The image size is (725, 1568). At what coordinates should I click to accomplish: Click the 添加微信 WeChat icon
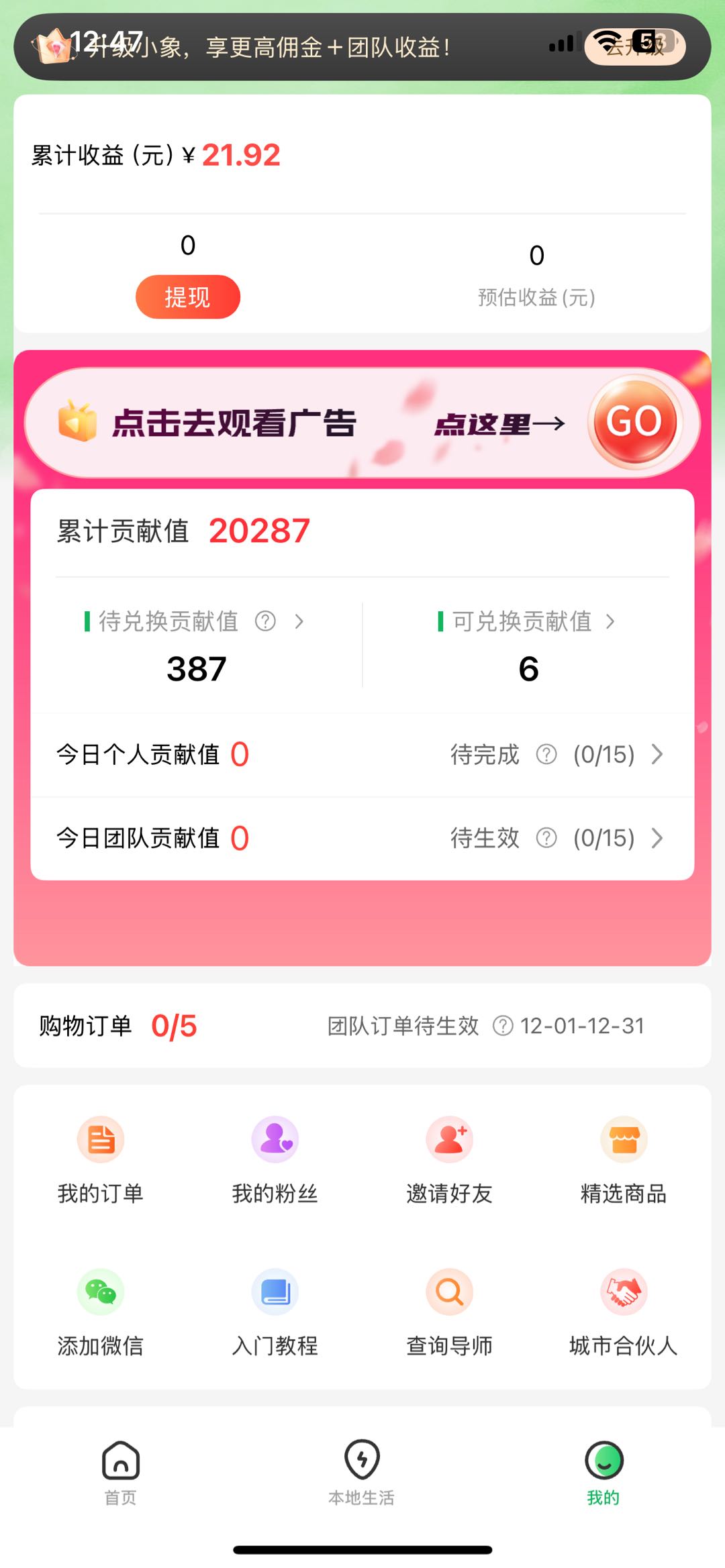pyautogui.click(x=99, y=1294)
